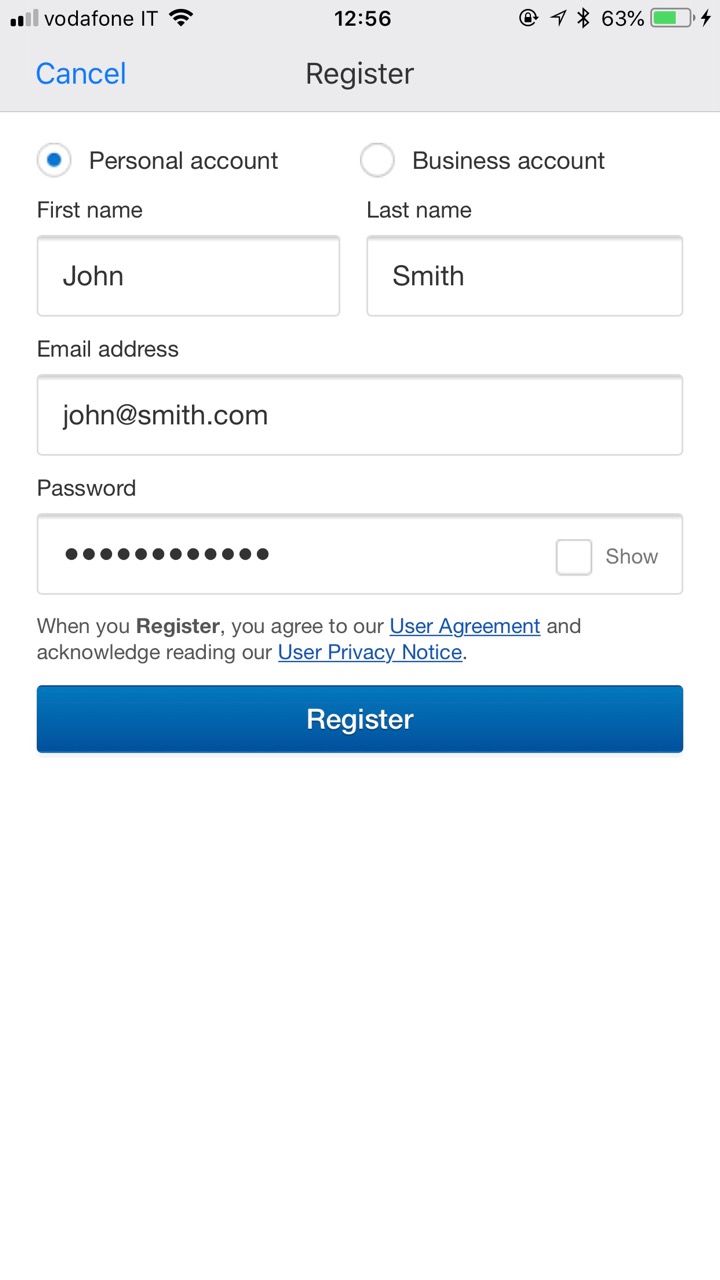Cancel the registration

(x=80, y=74)
